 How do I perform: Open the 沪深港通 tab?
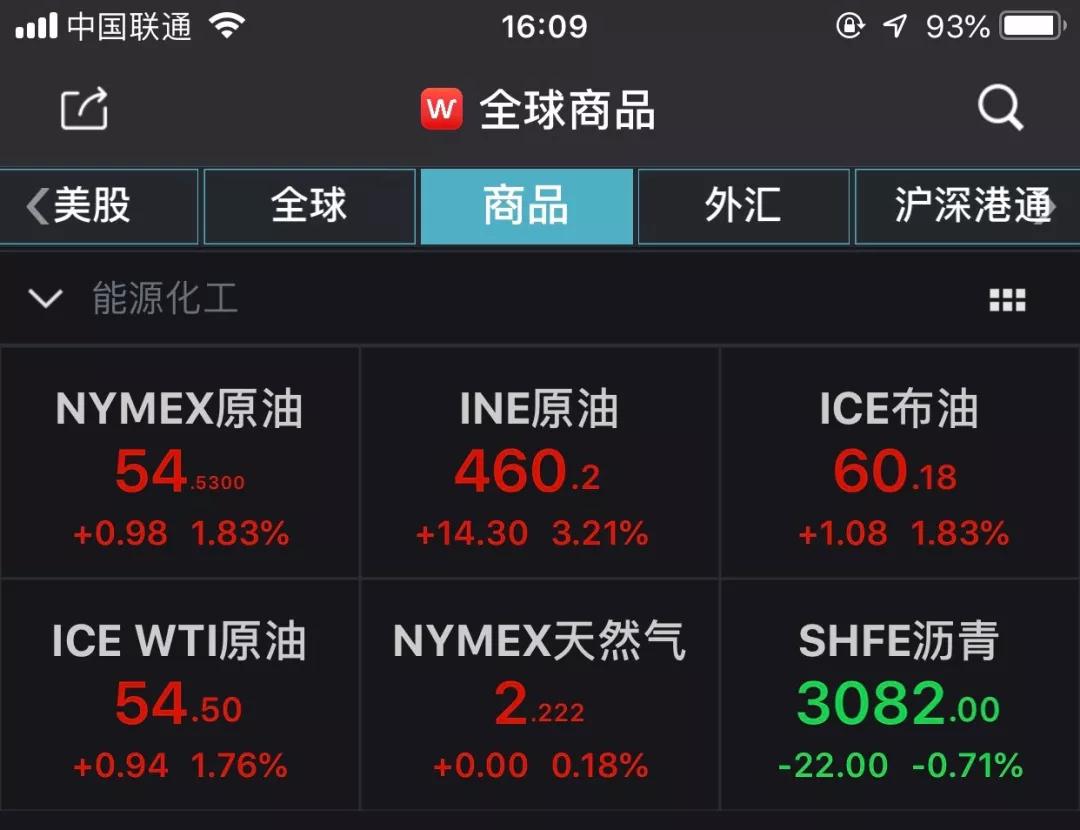click(x=966, y=207)
